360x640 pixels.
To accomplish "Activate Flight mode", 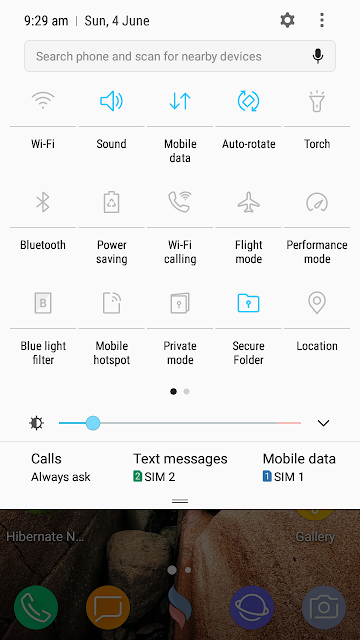I will (x=249, y=202).
